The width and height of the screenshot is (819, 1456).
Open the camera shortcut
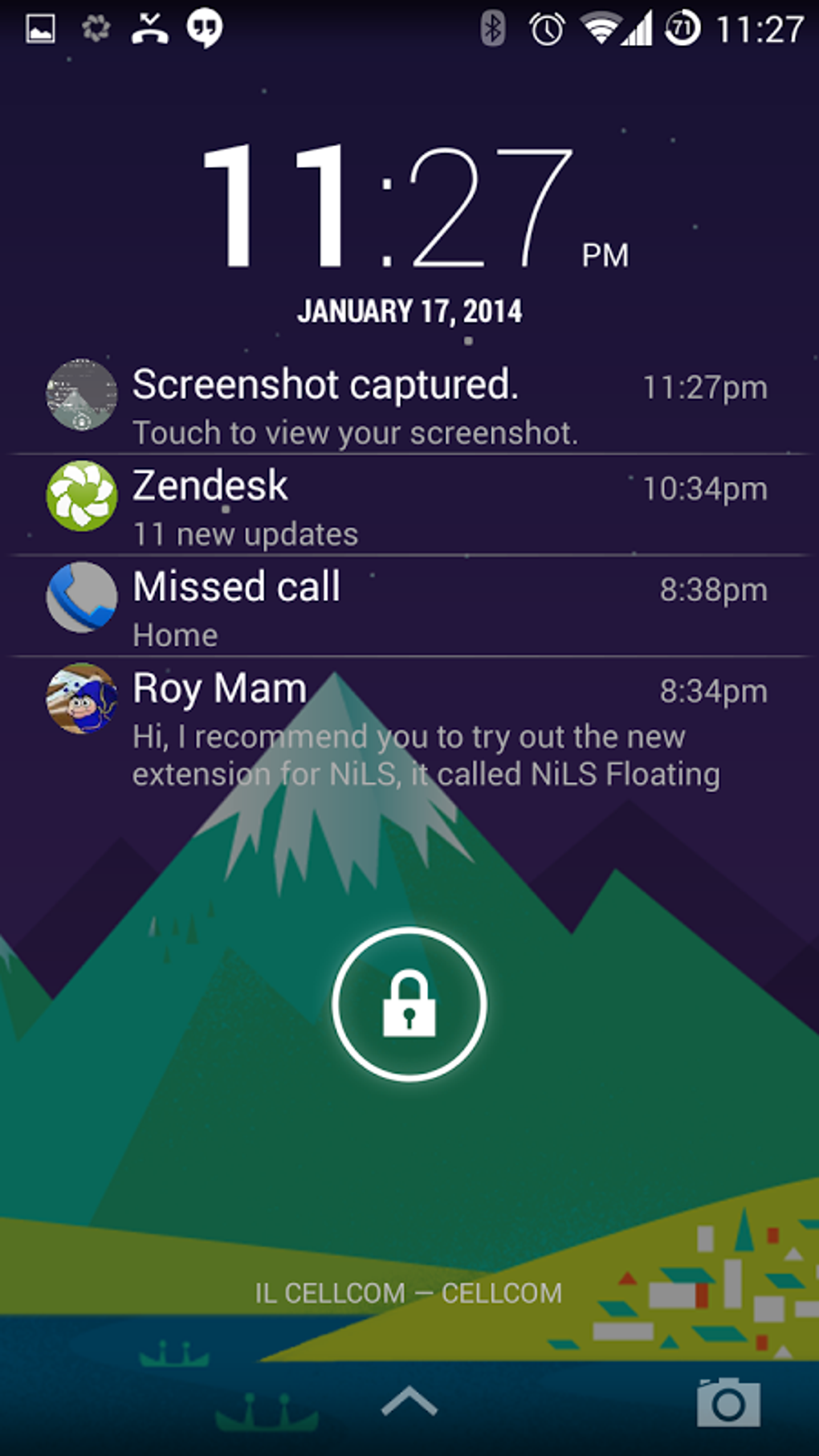pos(728,1402)
